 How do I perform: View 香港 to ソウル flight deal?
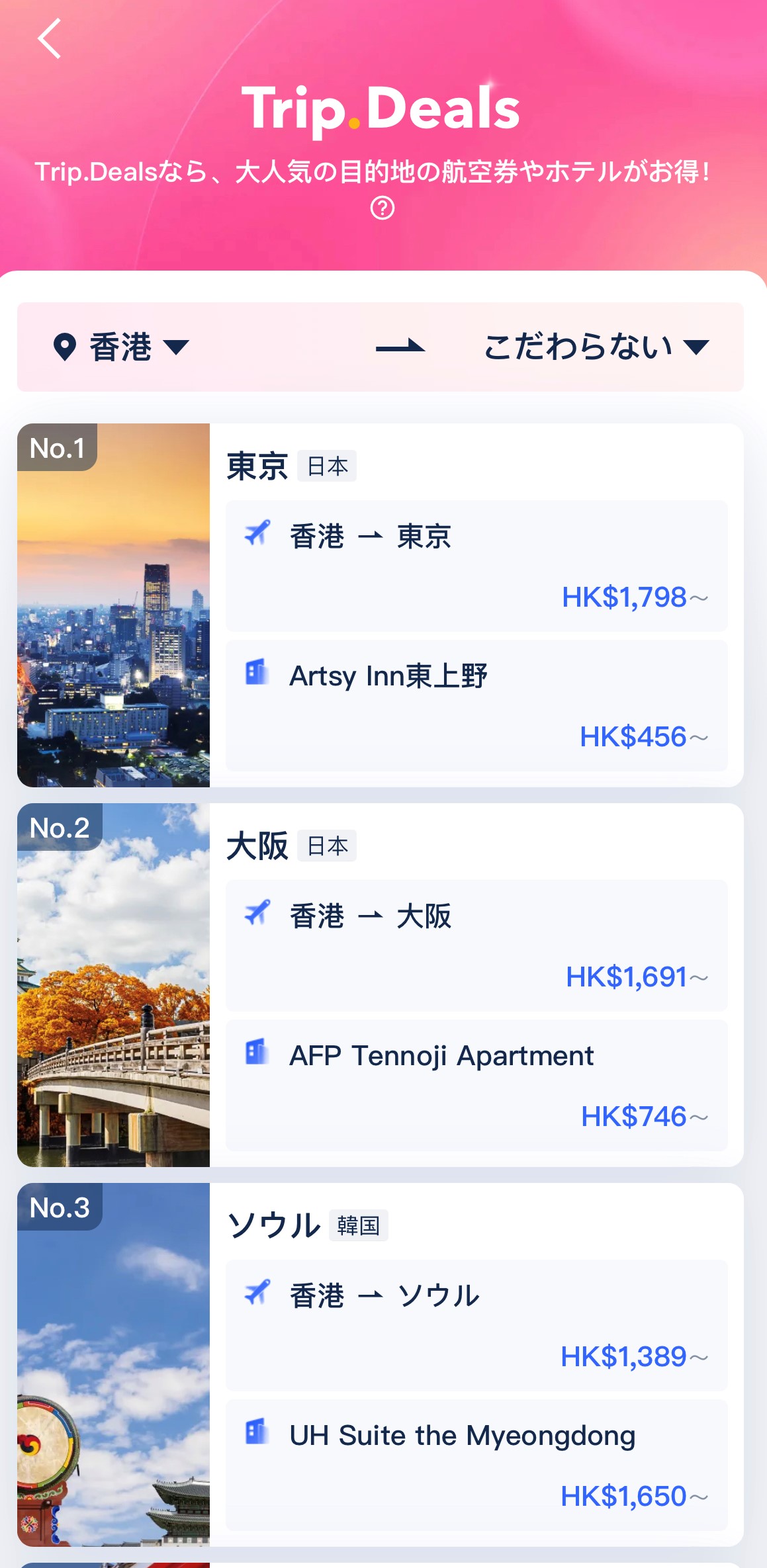(x=476, y=1326)
